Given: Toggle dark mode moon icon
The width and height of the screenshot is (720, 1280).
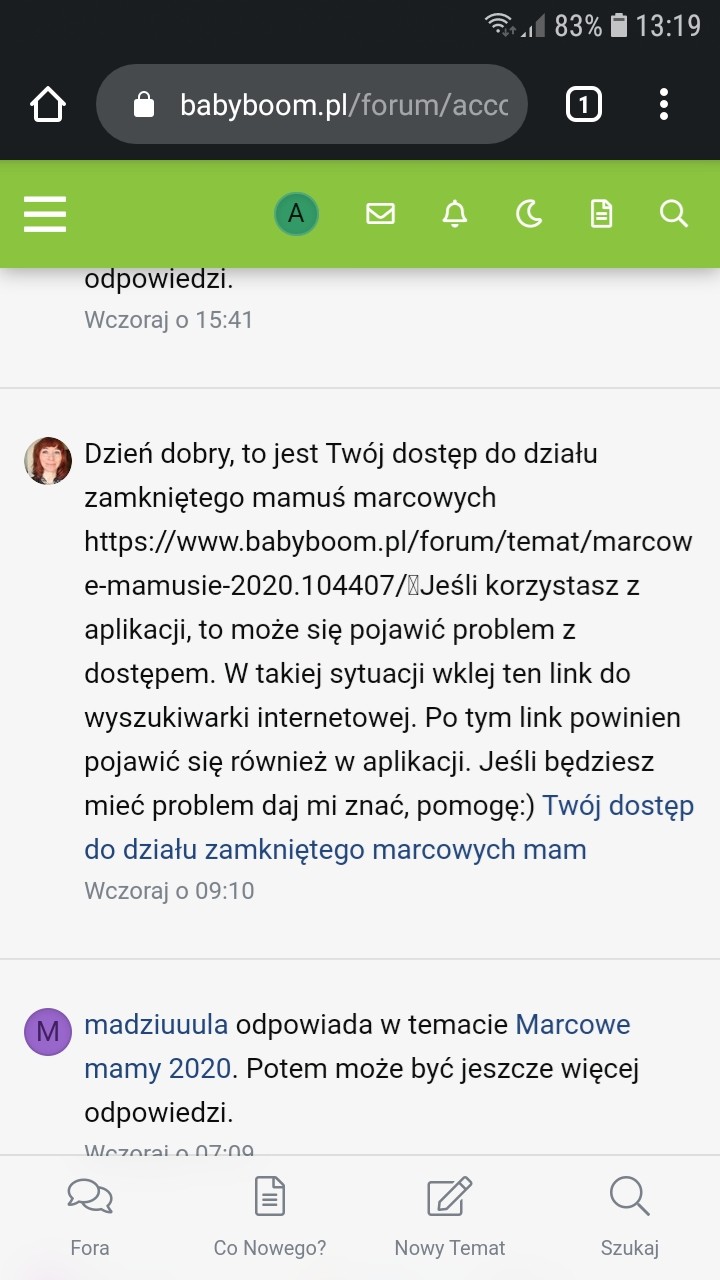Looking at the screenshot, I should point(529,214).
